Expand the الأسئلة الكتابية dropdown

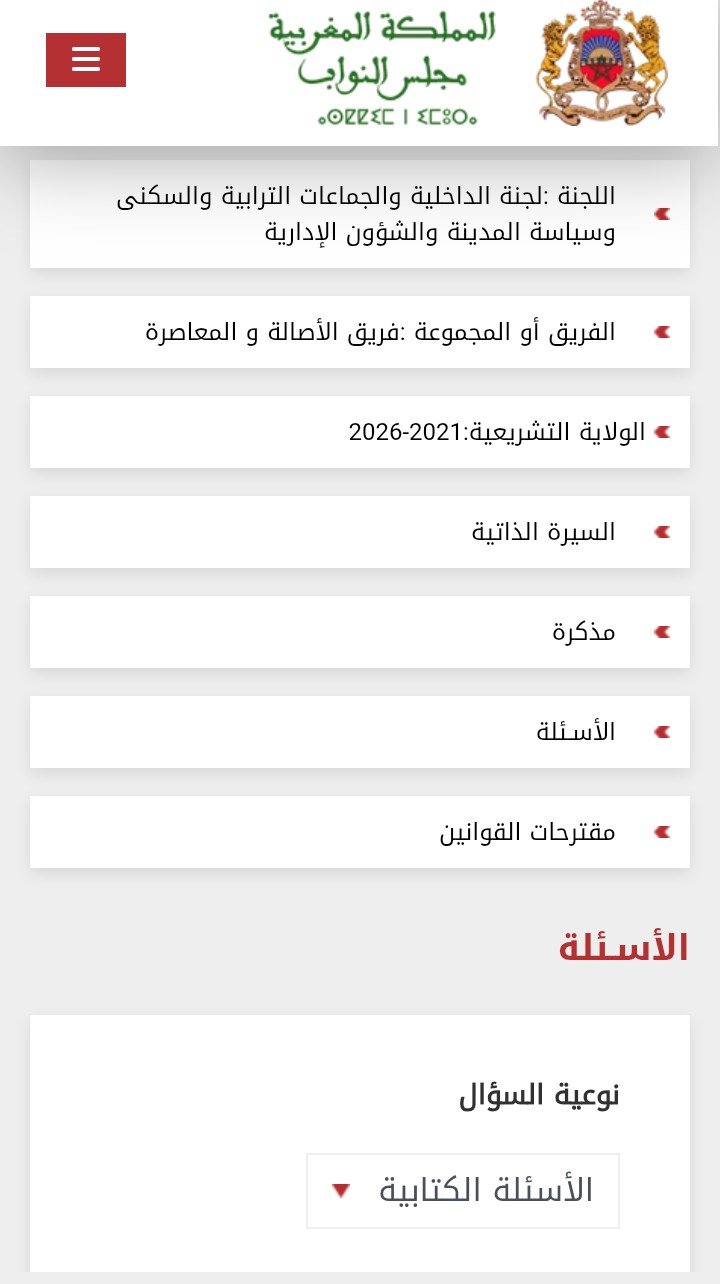[463, 1190]
